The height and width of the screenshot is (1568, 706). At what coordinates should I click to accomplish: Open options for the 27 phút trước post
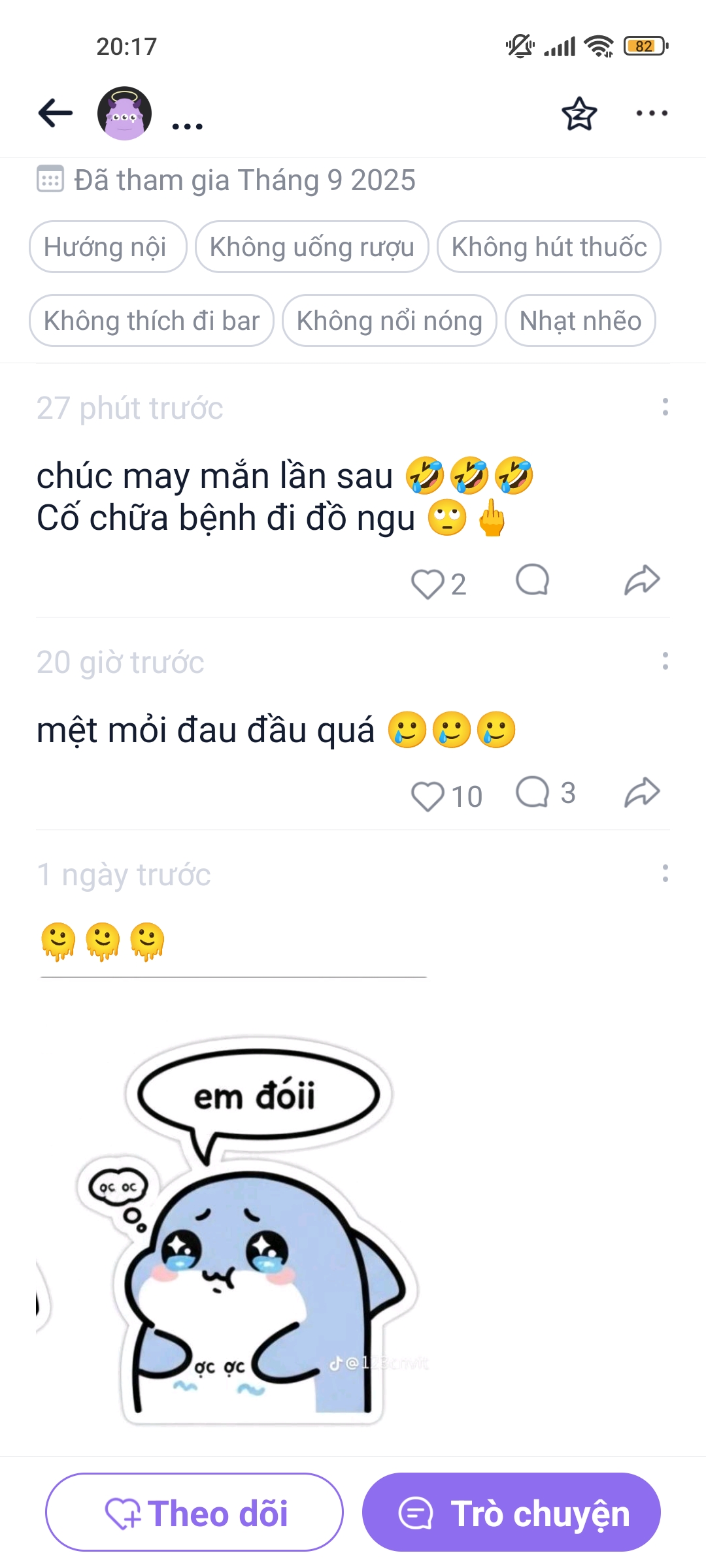point(665,407)
